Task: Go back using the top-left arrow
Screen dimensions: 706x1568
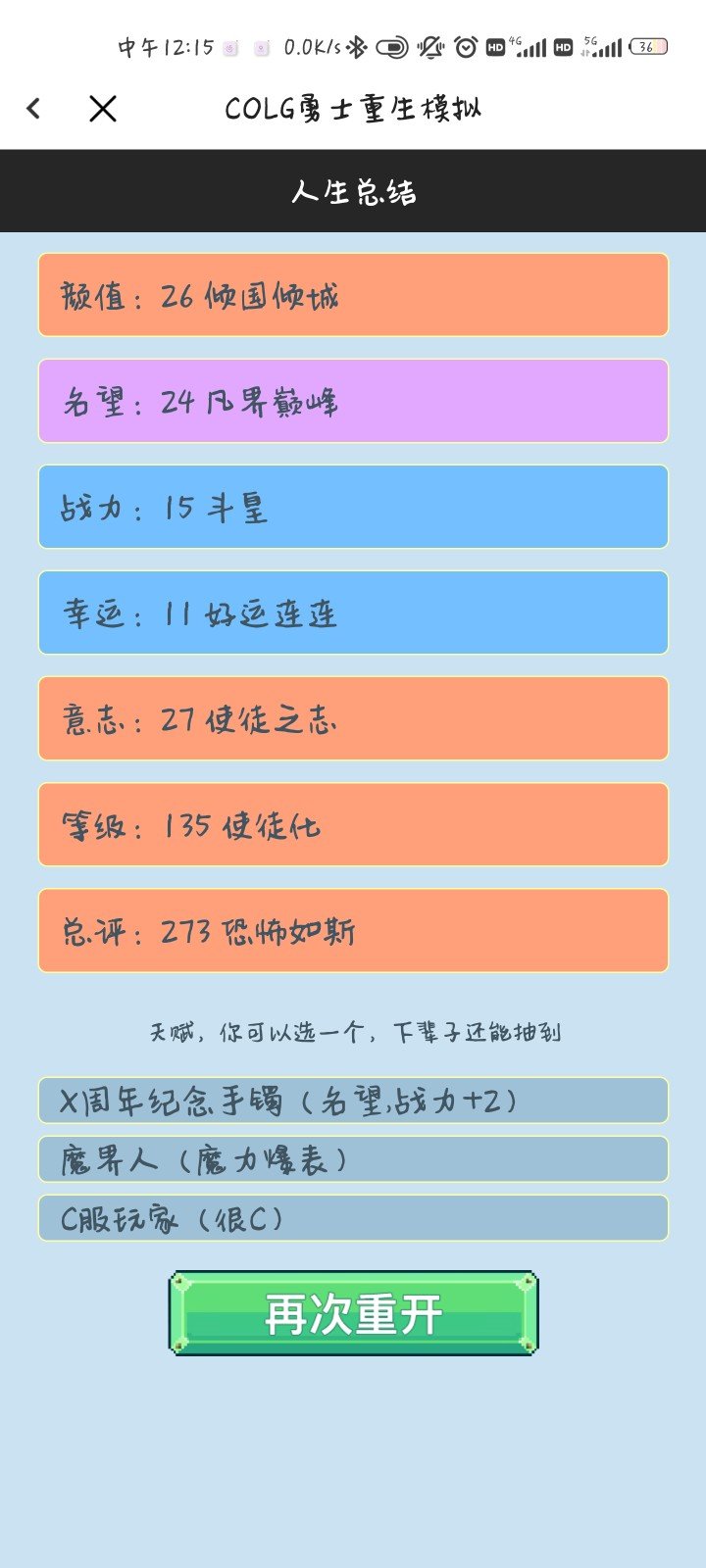Action: (x=33, y=109)
